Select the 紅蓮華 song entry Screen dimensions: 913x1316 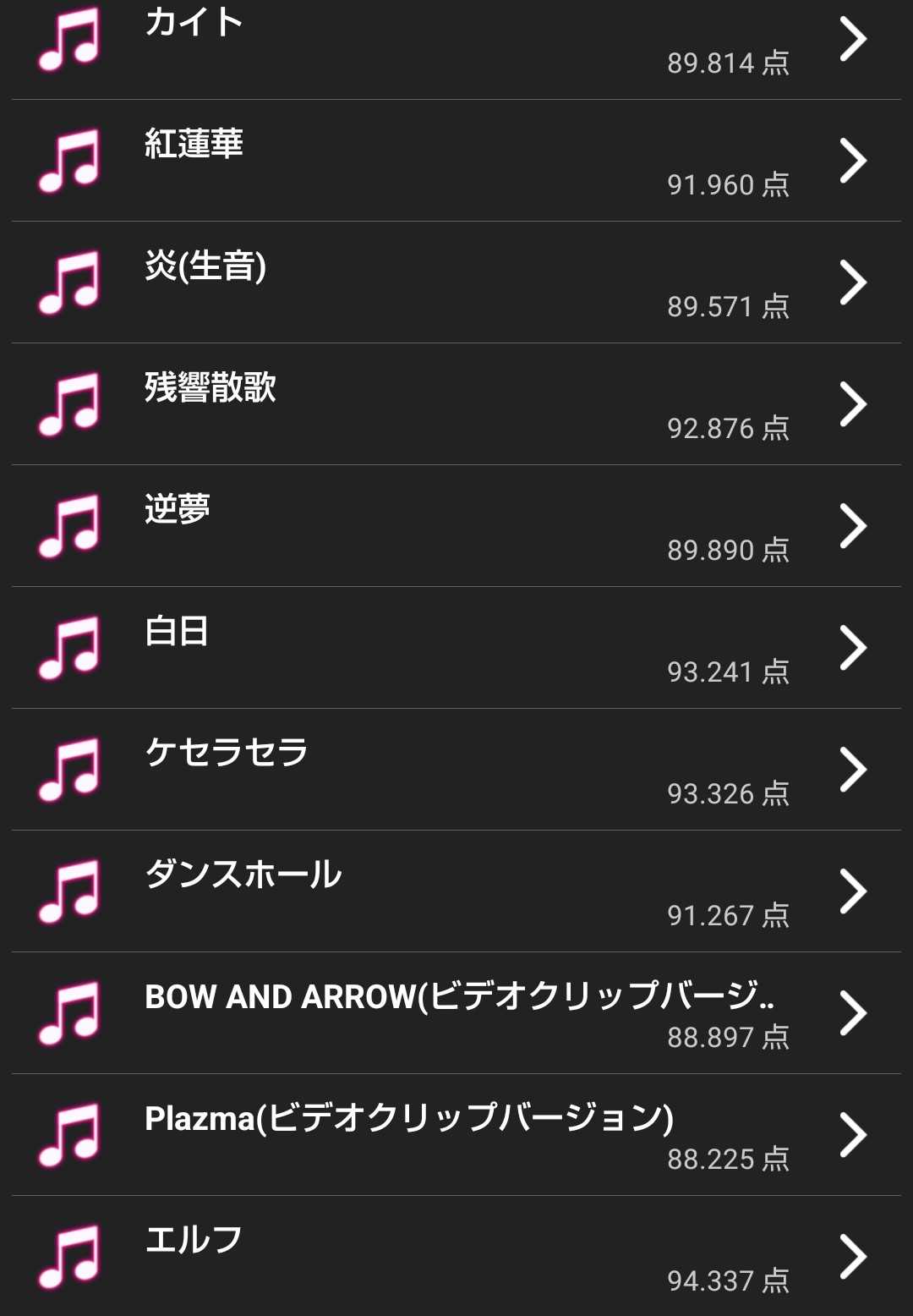tap(456, 161)
